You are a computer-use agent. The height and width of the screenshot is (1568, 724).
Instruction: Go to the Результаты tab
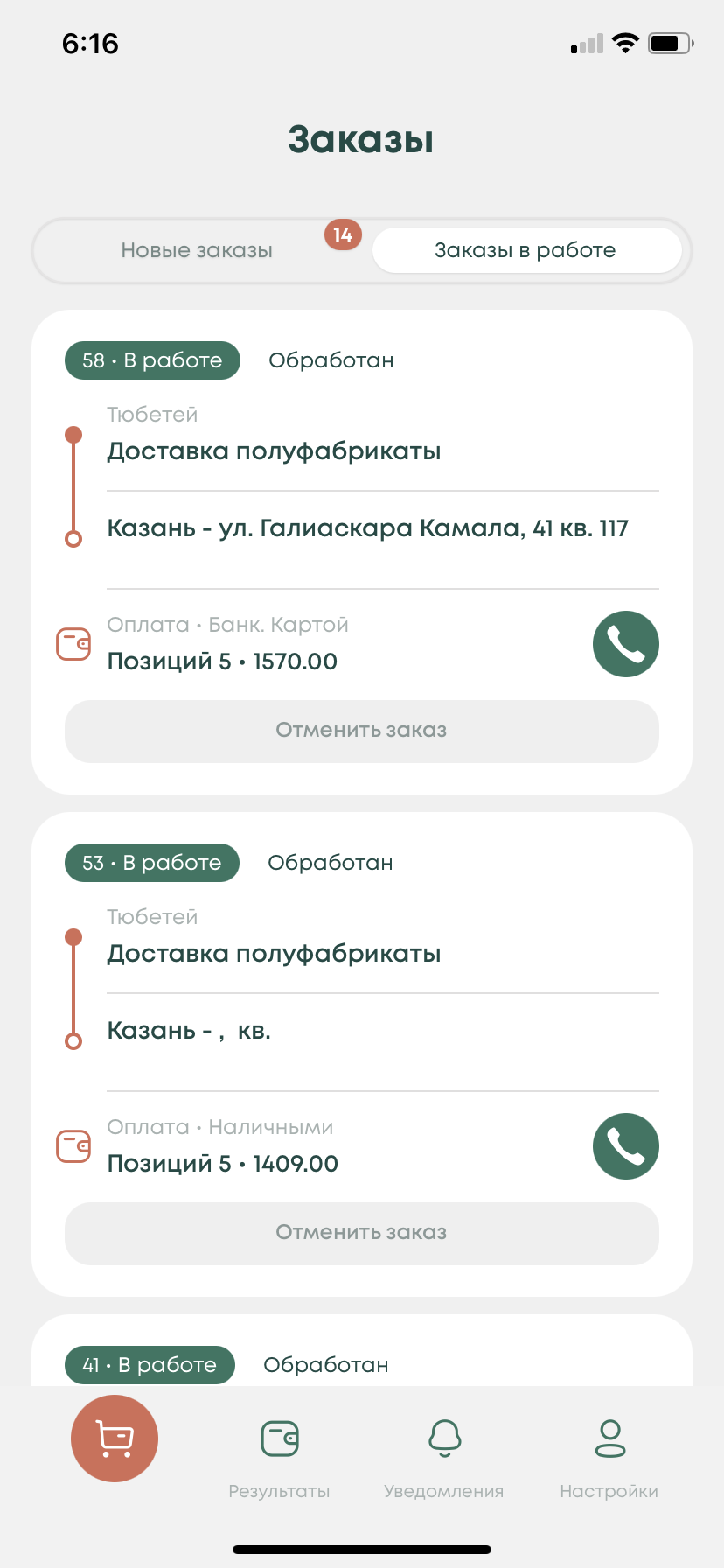click(x=280, y=1454)
